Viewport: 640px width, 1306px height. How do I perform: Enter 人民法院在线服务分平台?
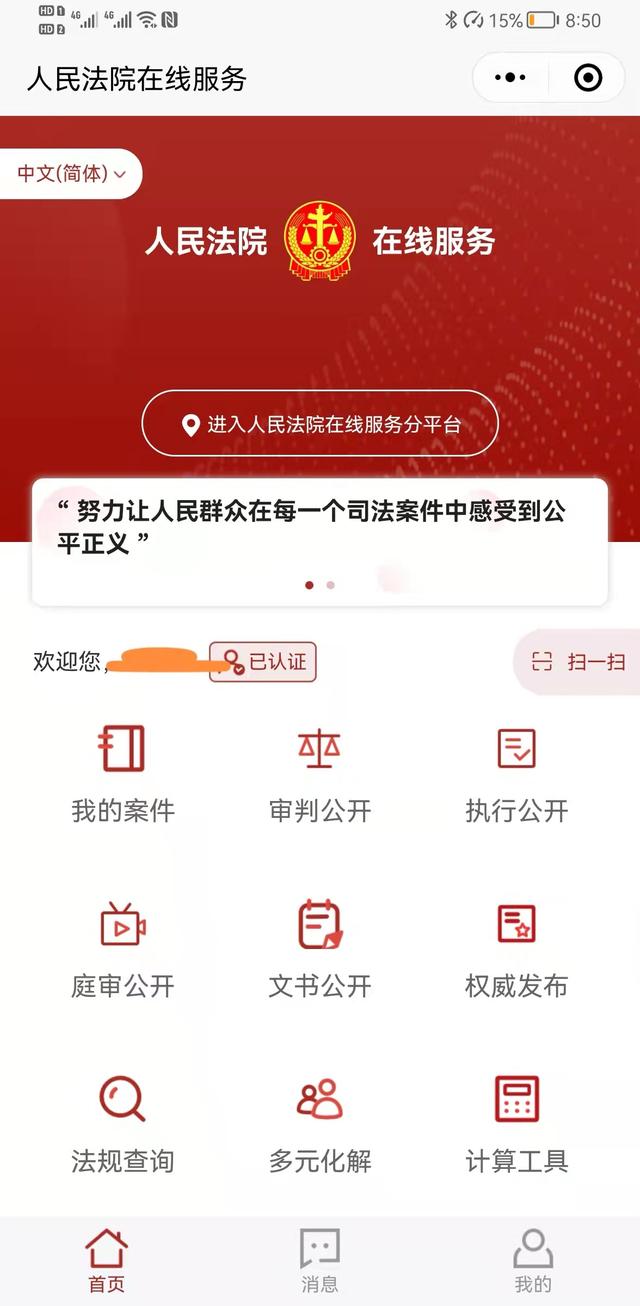pyautogui.click(x=320, y=424)
